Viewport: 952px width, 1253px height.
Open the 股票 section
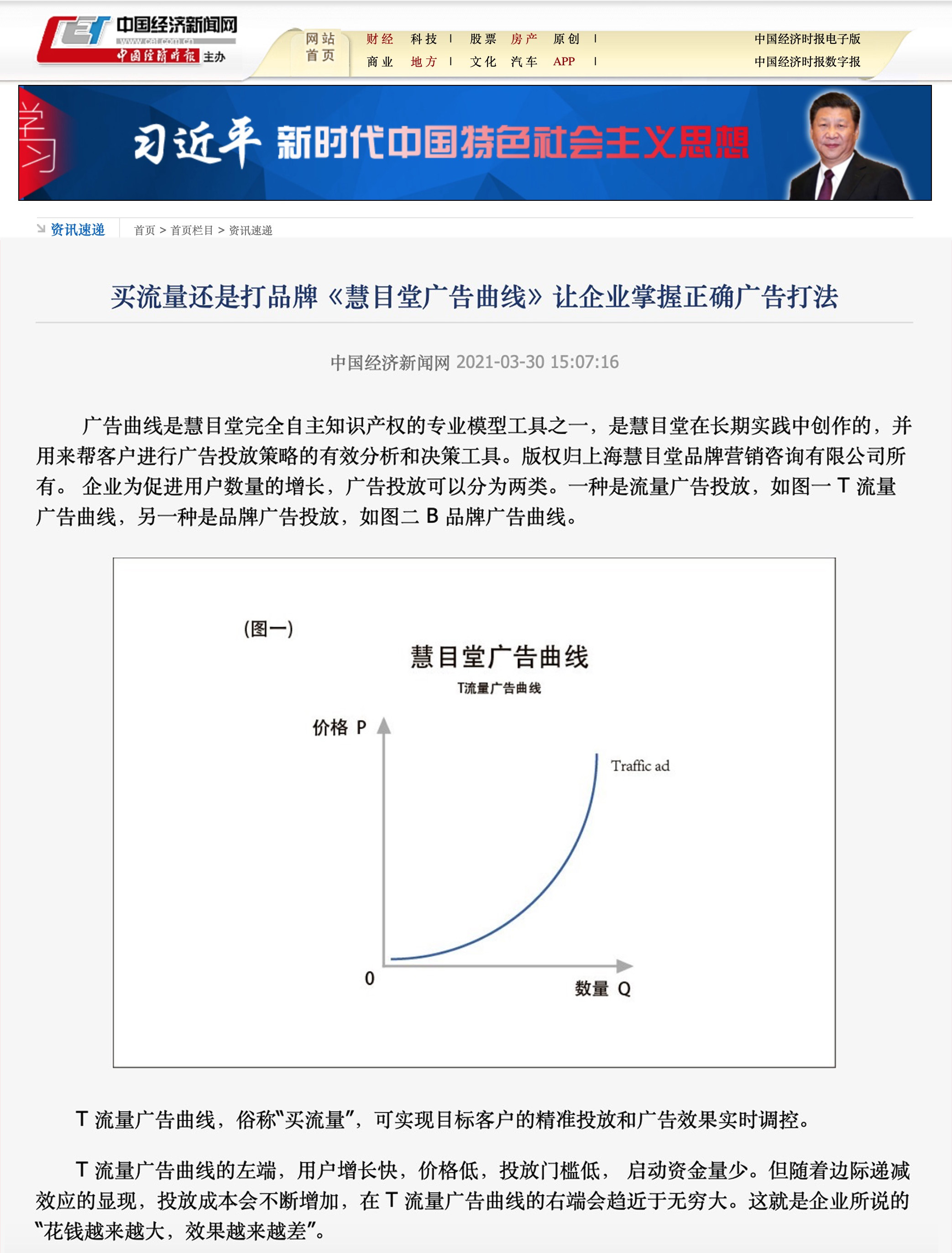(x=483, y=38)
